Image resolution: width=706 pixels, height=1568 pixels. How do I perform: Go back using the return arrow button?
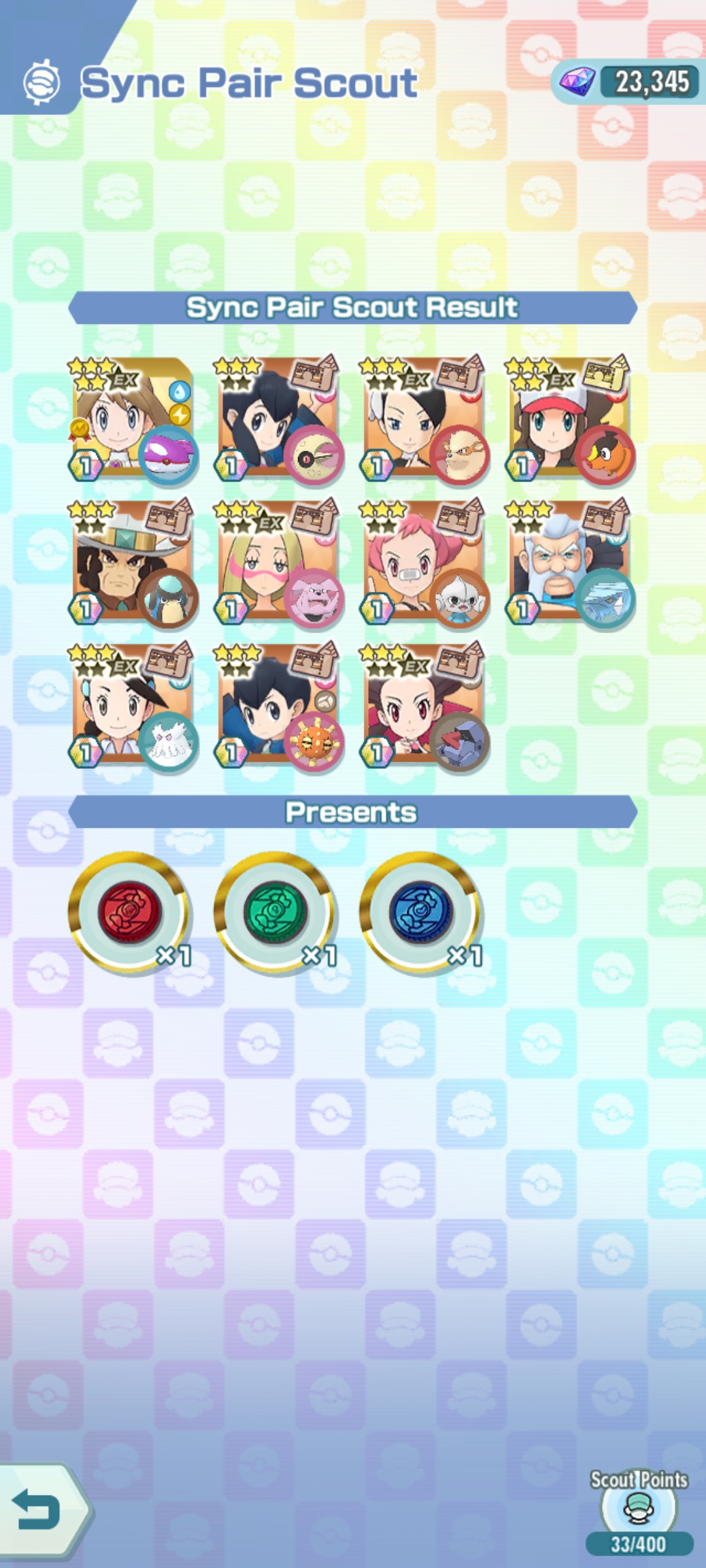click(x=39, y=1511)
